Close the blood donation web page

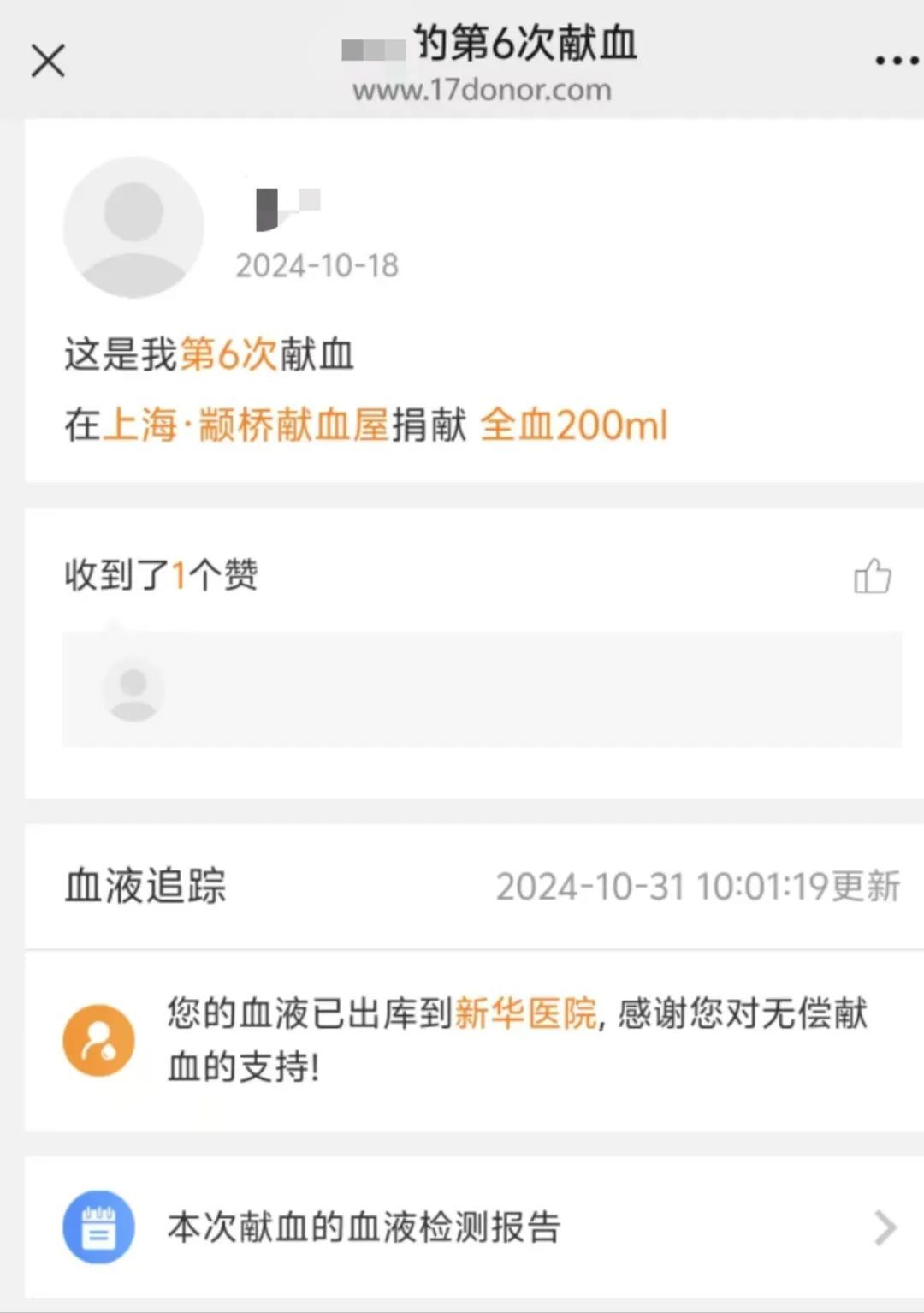coord(48,62)
